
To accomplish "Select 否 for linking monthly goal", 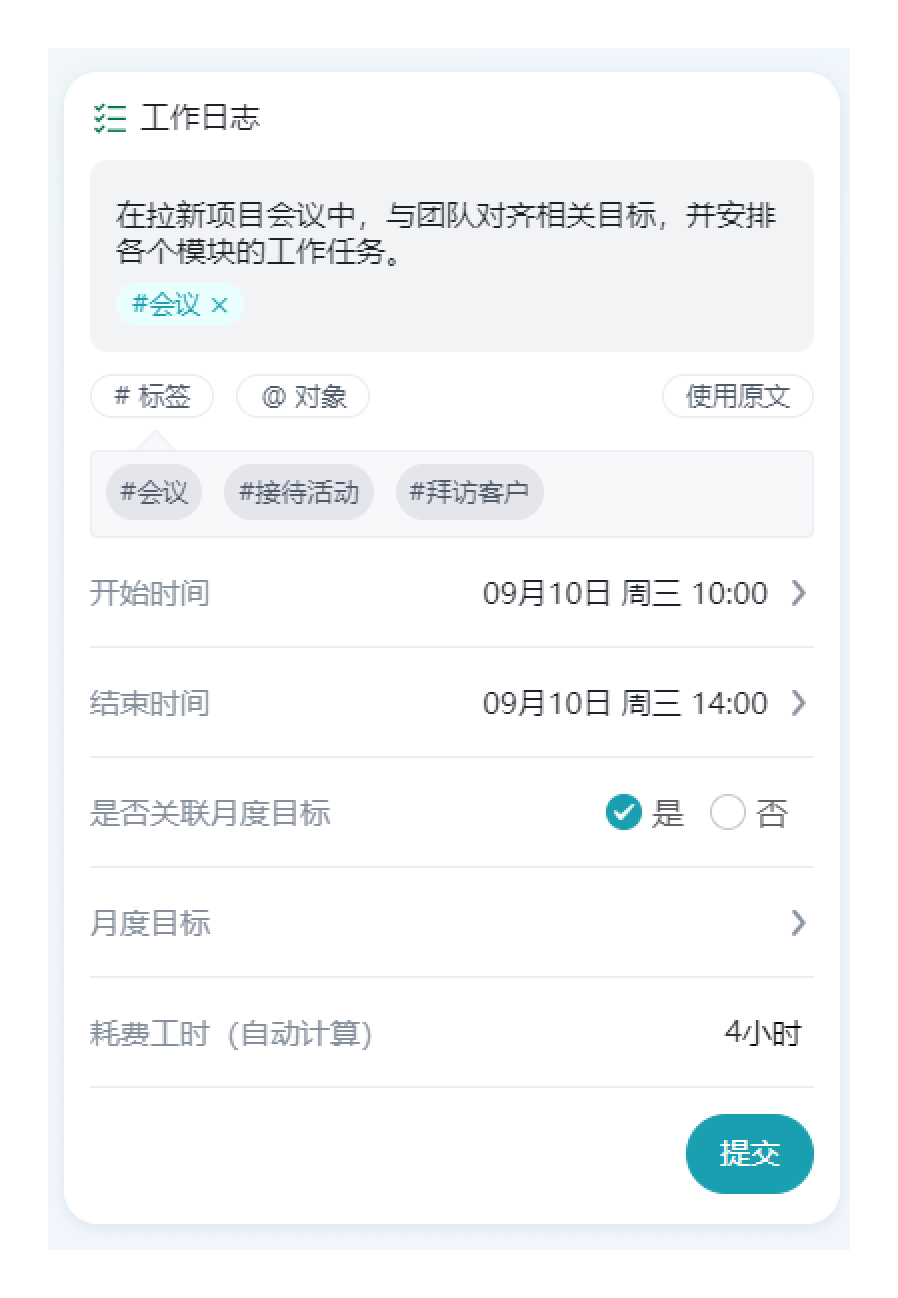I will point(728,814).
